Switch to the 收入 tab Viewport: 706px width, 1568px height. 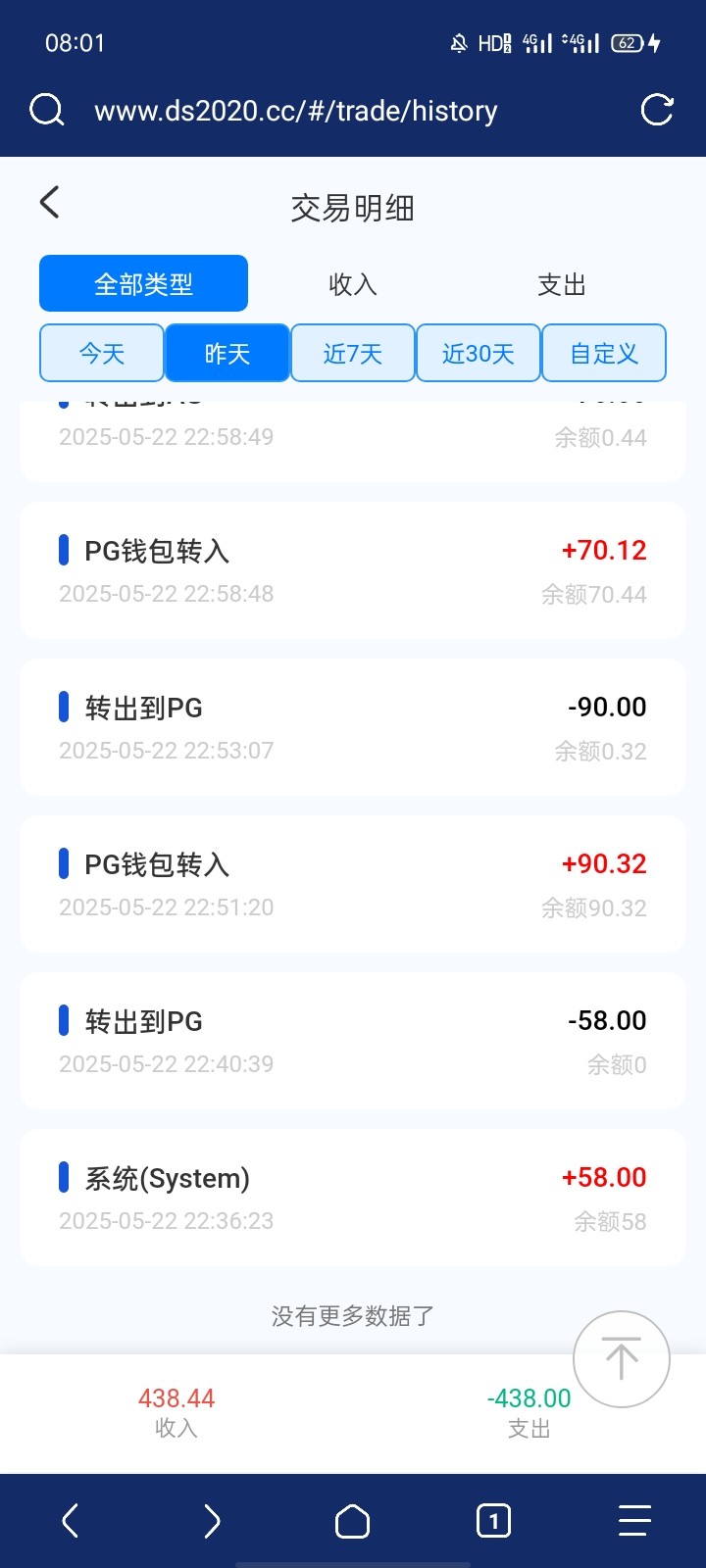[x=353, y=284]
